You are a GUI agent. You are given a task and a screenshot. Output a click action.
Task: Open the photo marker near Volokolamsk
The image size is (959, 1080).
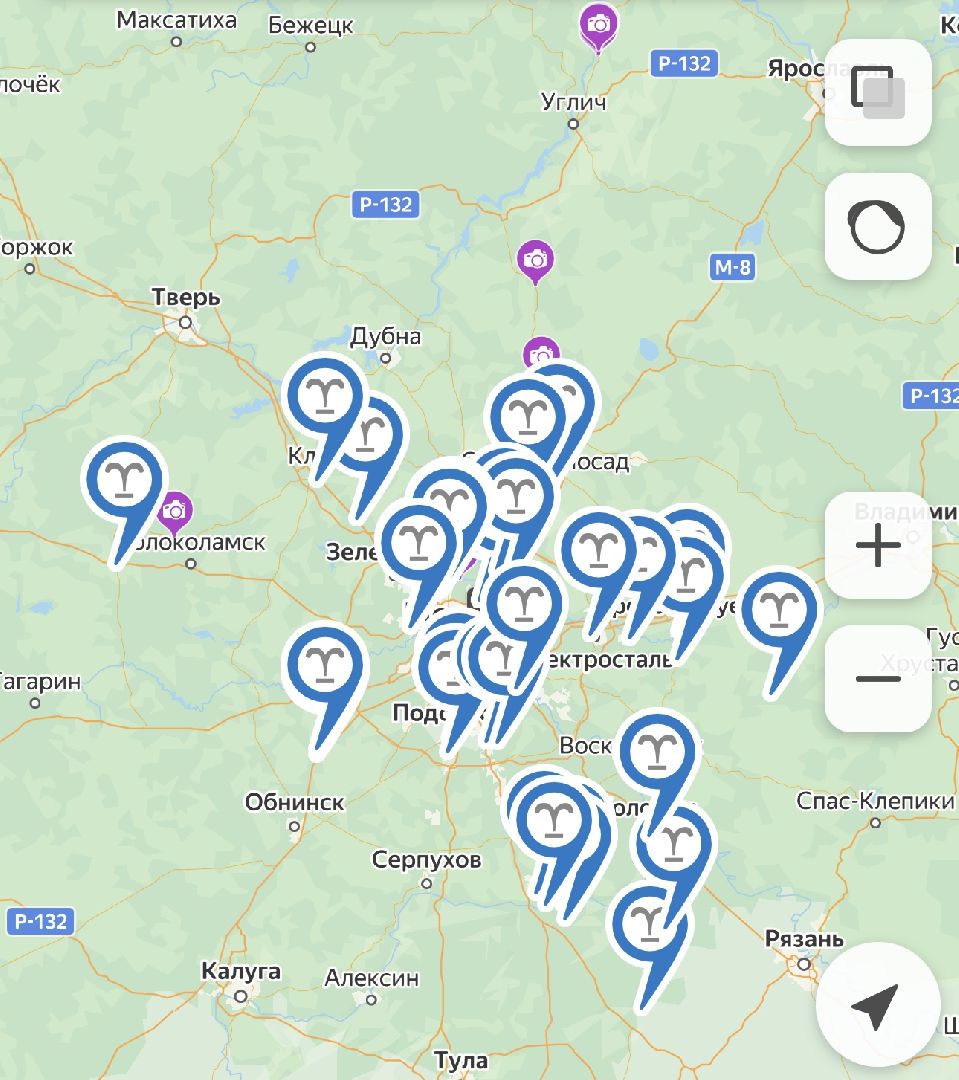(175, 511)
